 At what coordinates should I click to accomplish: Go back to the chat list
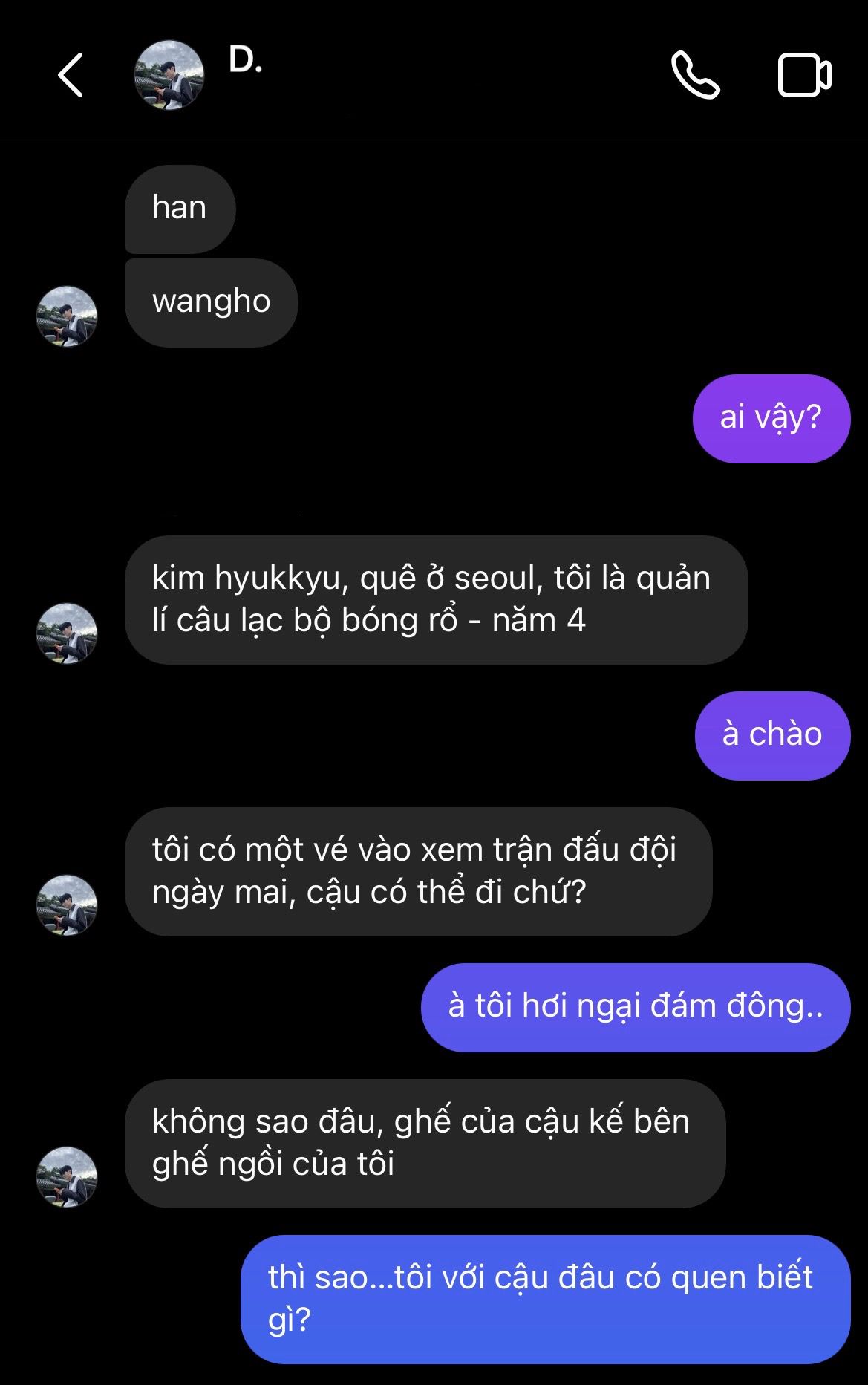point(71,75)
